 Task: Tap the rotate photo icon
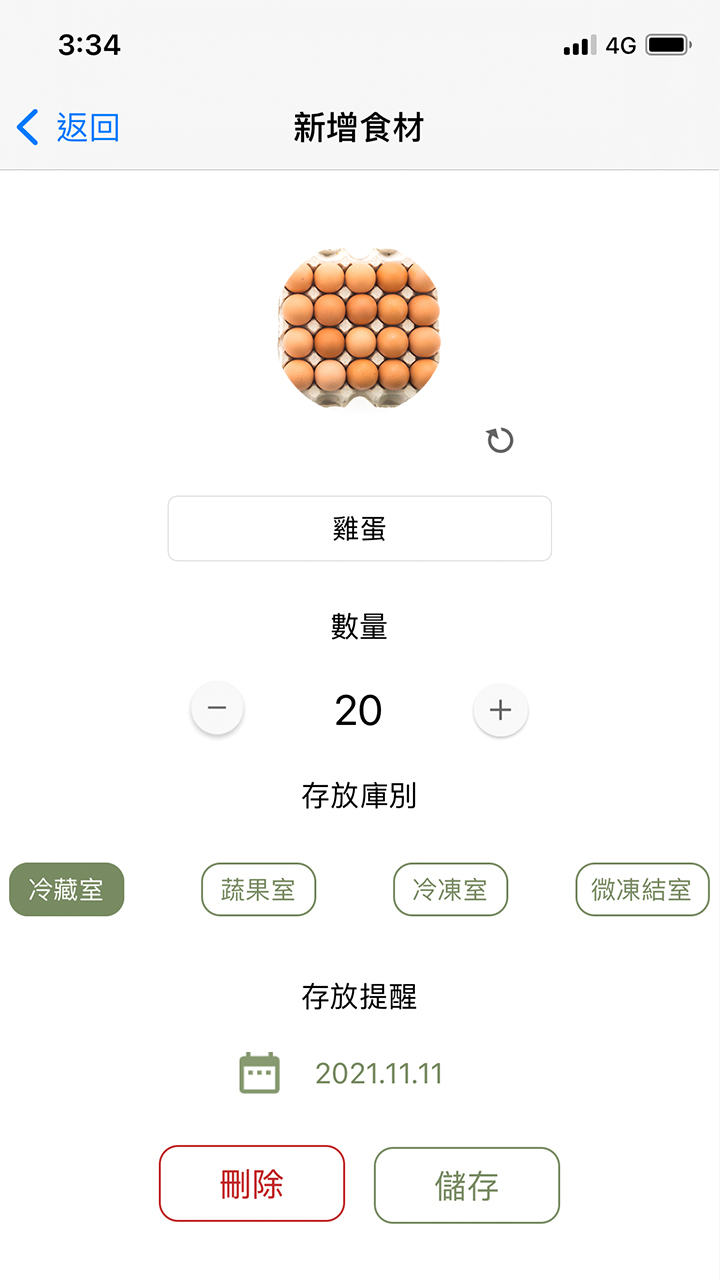click(499, 439)
